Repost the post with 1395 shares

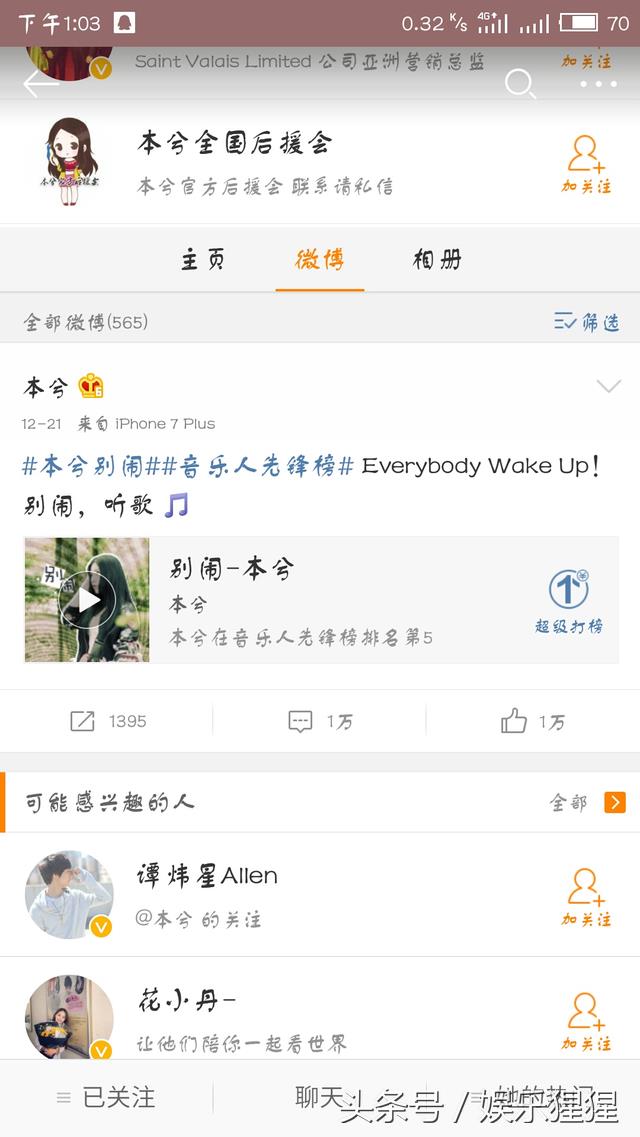tap(108, 721)
